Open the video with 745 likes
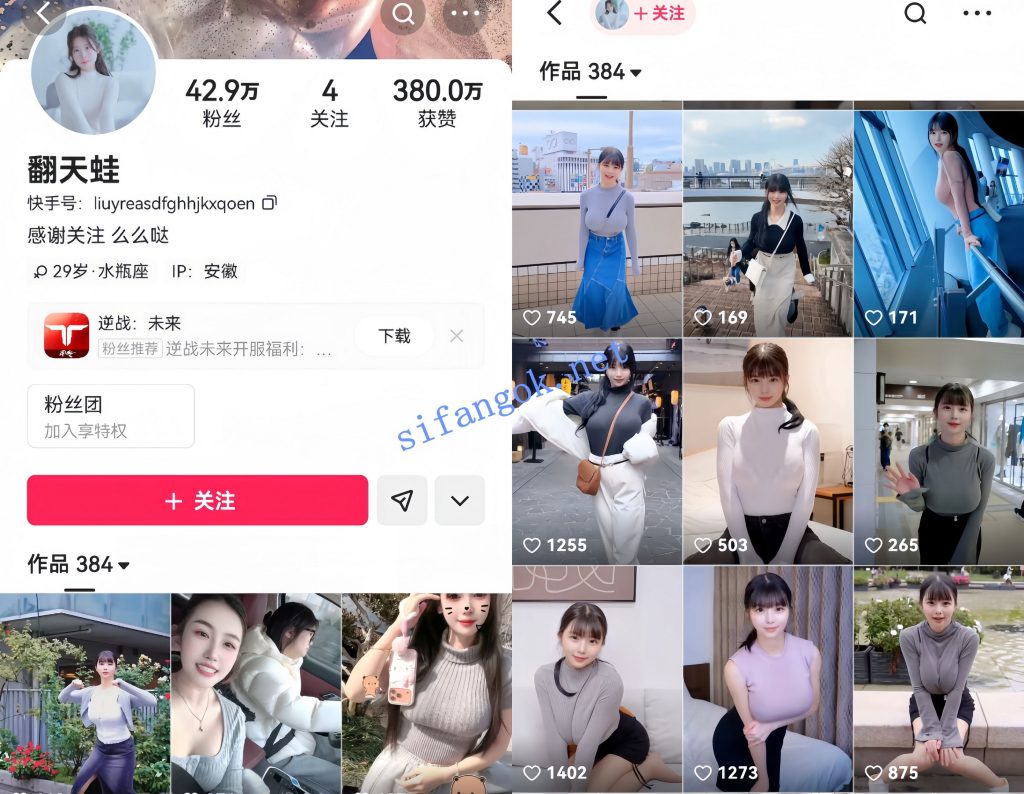Viewport: 1024px width, 794px height. [x=597, y=220]
